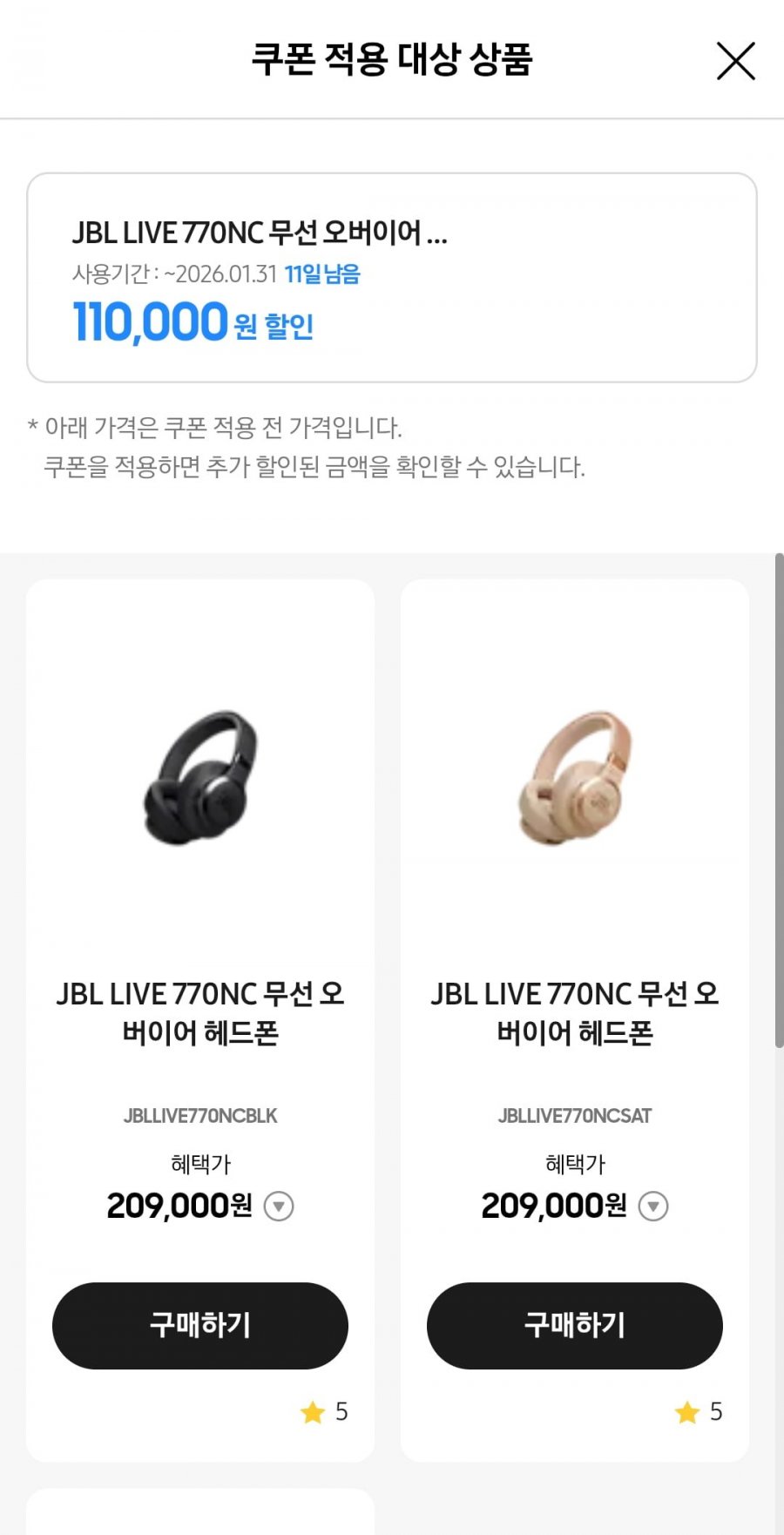Expand price details for JBLLIVE770NCBLK
This screenshot has width=784, height=1535.
click(x=279, y=1207)
